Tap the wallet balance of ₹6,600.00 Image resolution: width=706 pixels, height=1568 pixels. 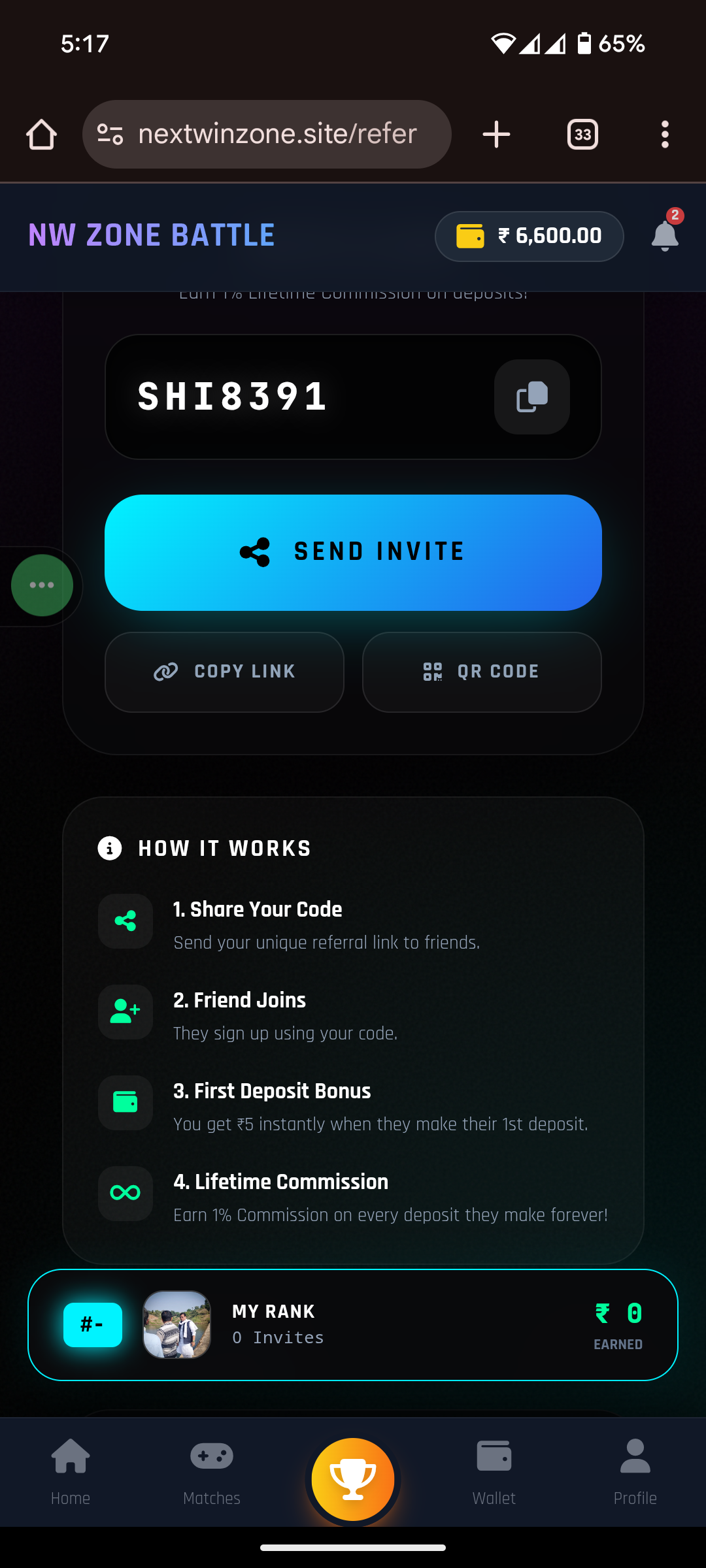(x=529, y=237)
